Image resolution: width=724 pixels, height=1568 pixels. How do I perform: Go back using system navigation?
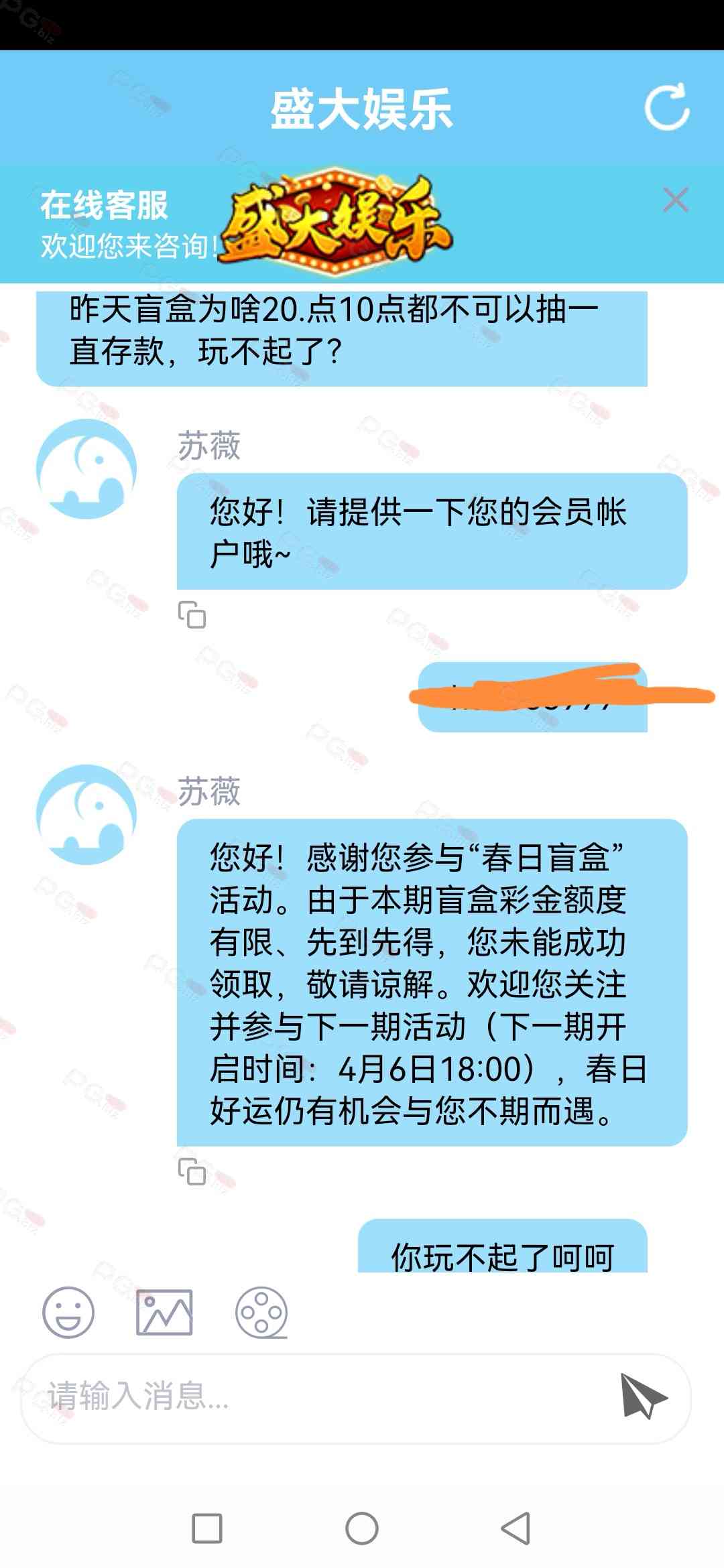[516, 1528]
